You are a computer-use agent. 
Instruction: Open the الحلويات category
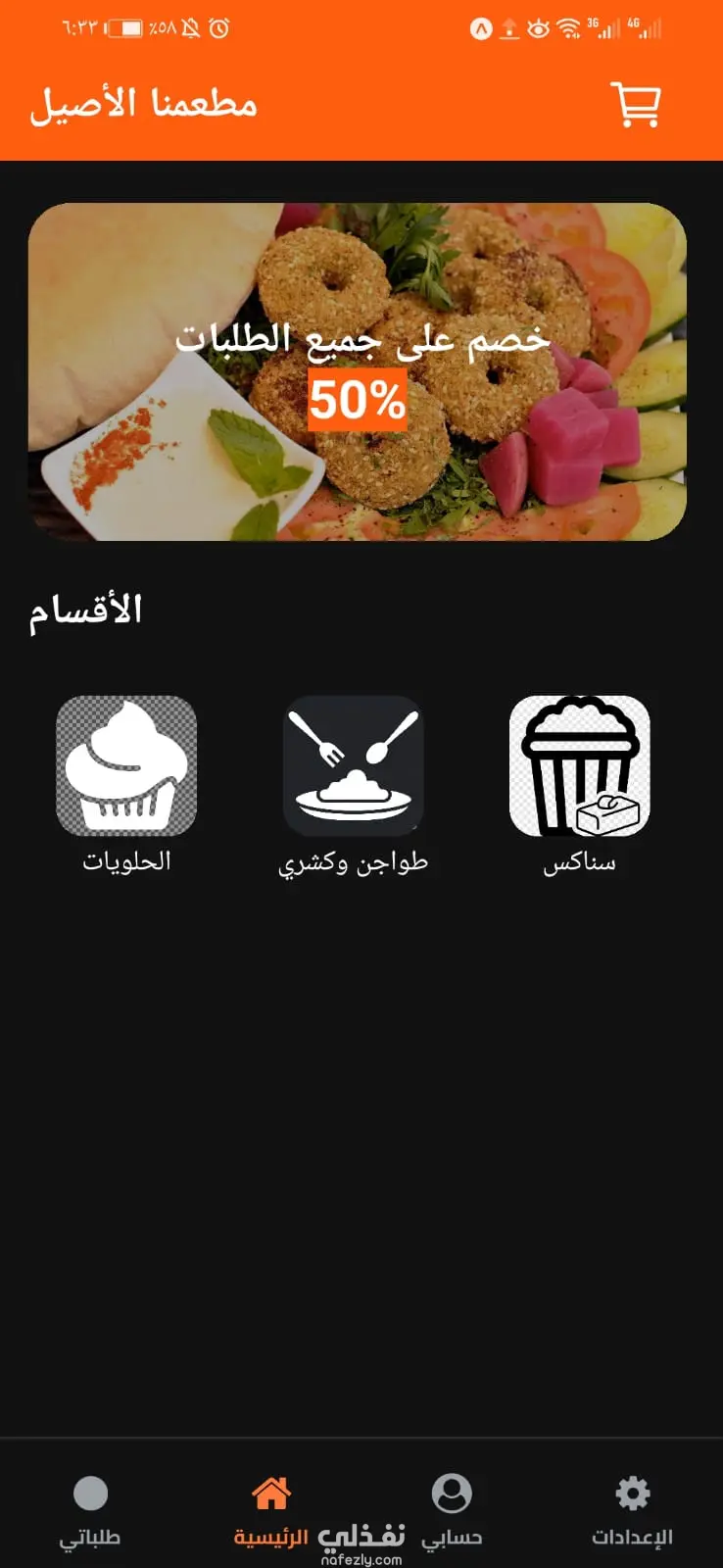(126, 766)
